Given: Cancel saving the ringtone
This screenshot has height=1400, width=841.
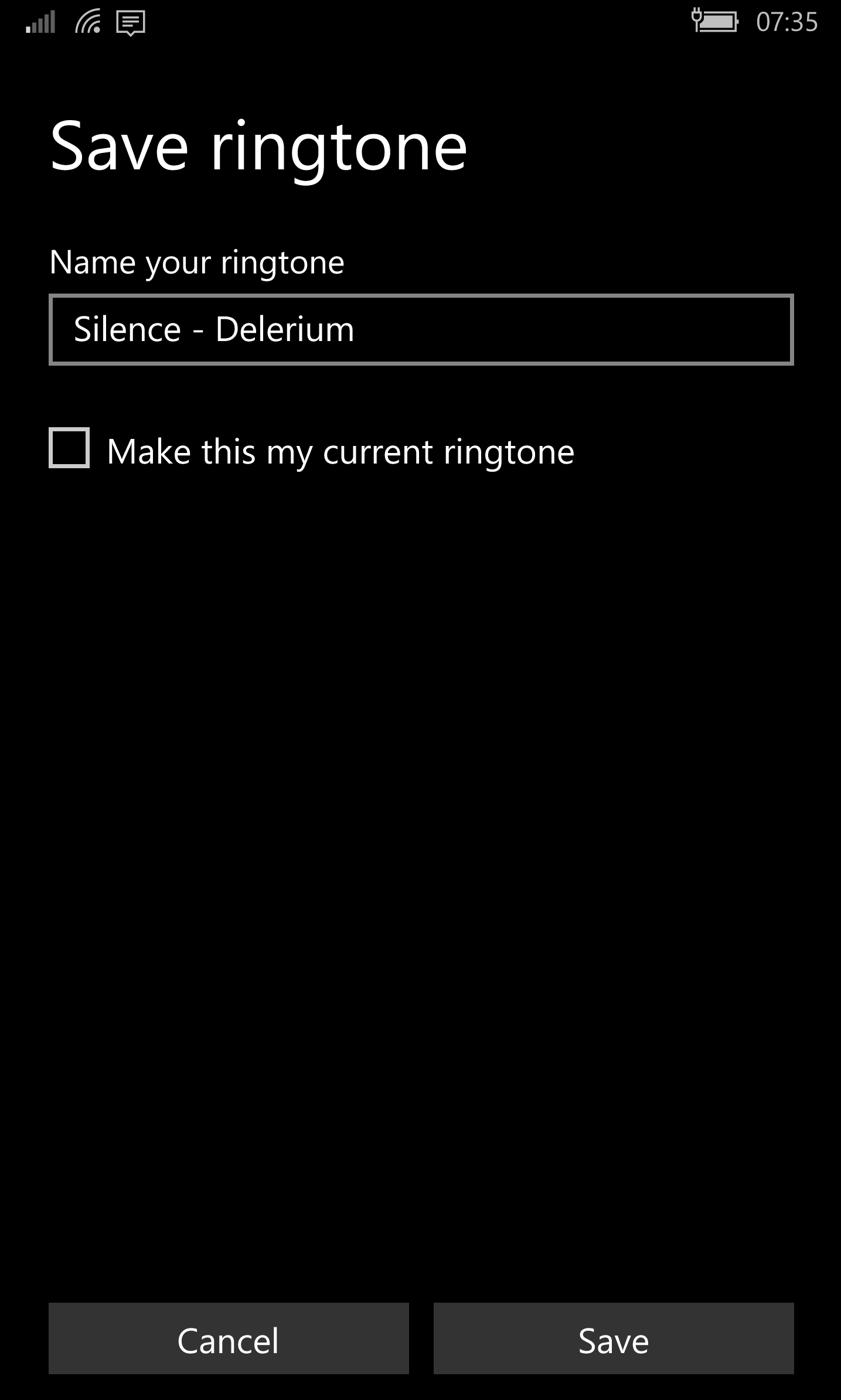Looking at the screenshot, I should click(x=229, y=1338).
